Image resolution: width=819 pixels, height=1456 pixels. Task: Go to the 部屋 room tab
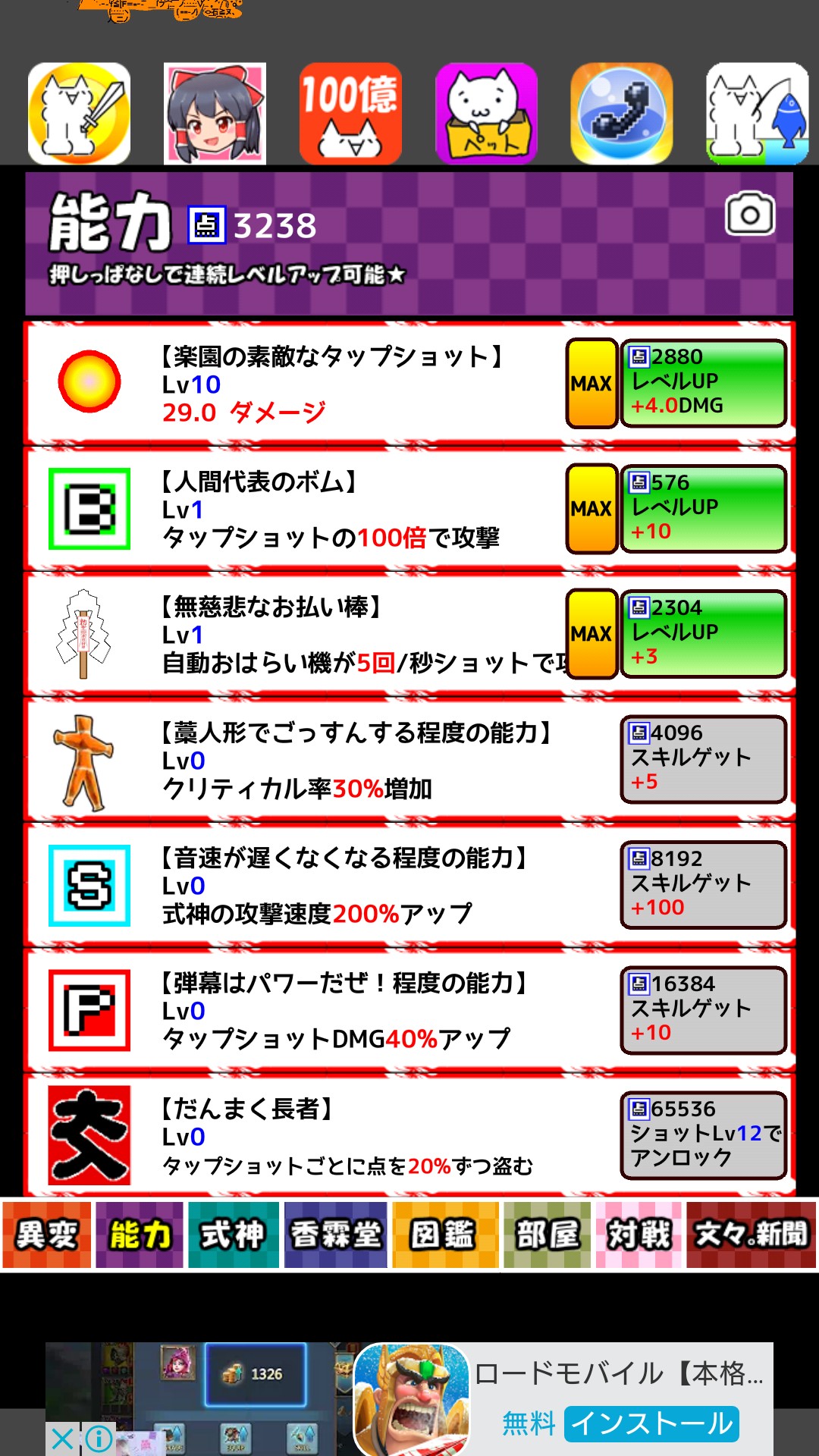547,1235
